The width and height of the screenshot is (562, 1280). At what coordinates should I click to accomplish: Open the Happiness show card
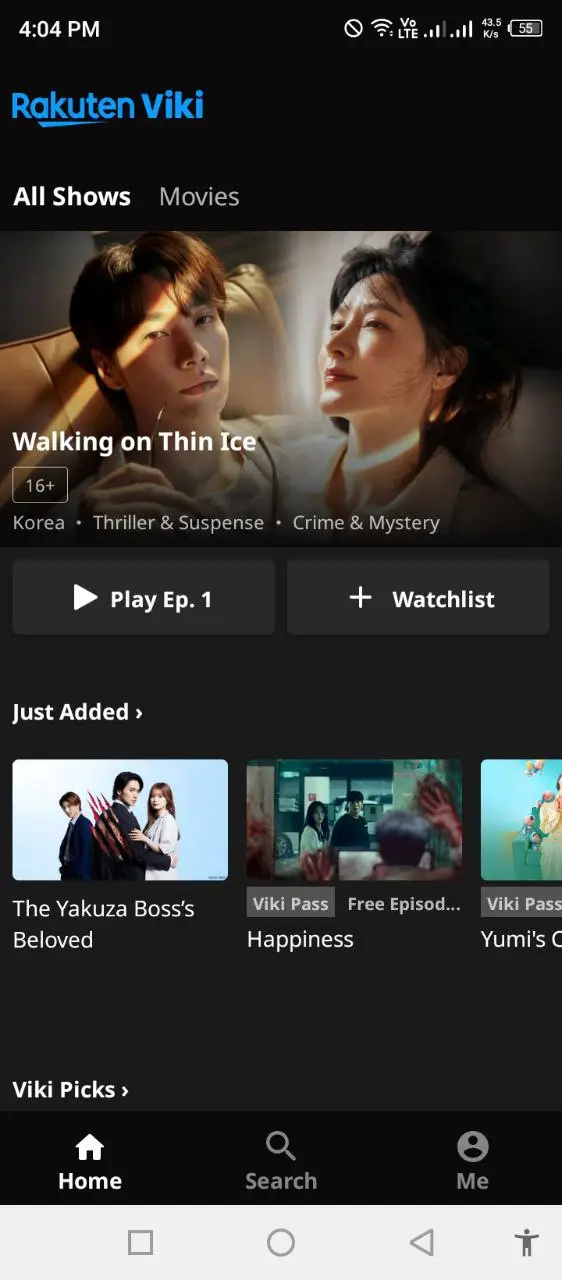pos(354,856)
